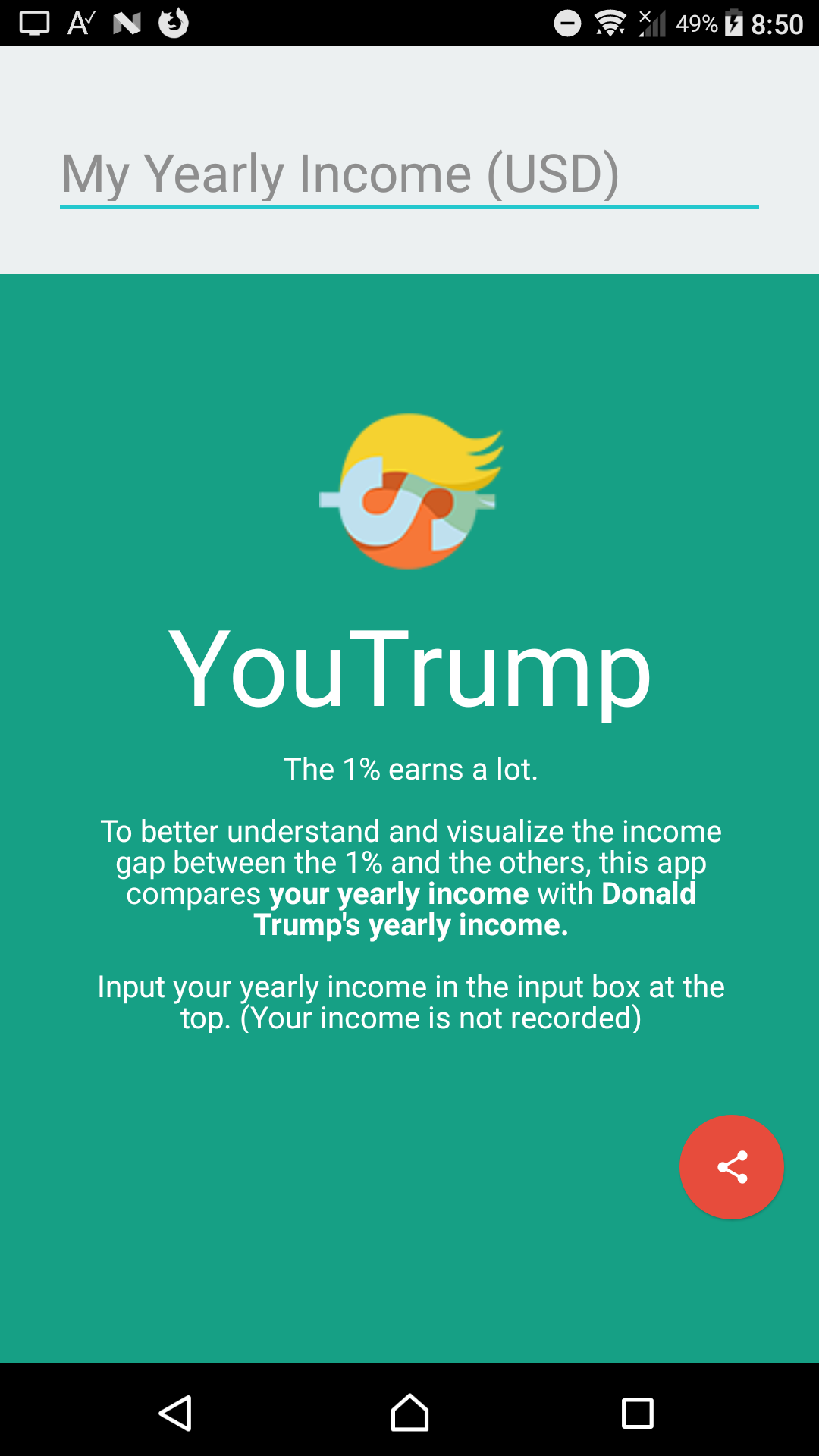The width and height of the screenshot is (819, 1456).
Task: Open the recent apps overview
Action: coord(637,1414)
